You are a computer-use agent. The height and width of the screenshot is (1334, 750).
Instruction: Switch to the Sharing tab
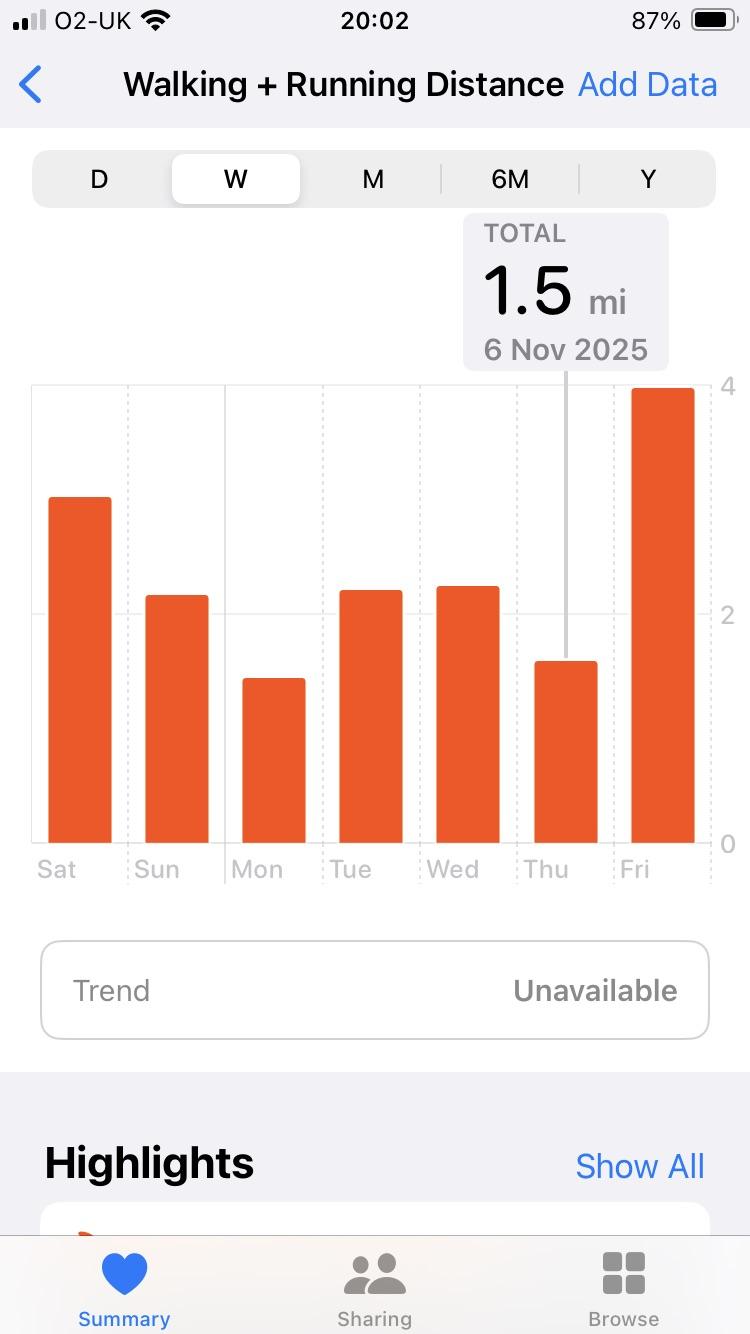point(375,1288)
